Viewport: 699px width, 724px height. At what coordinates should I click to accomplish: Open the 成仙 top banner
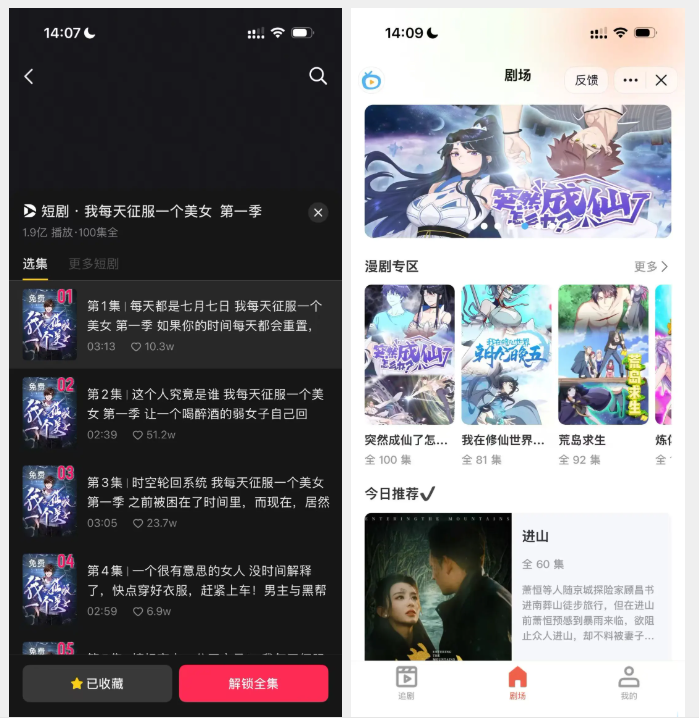(517, 171)
